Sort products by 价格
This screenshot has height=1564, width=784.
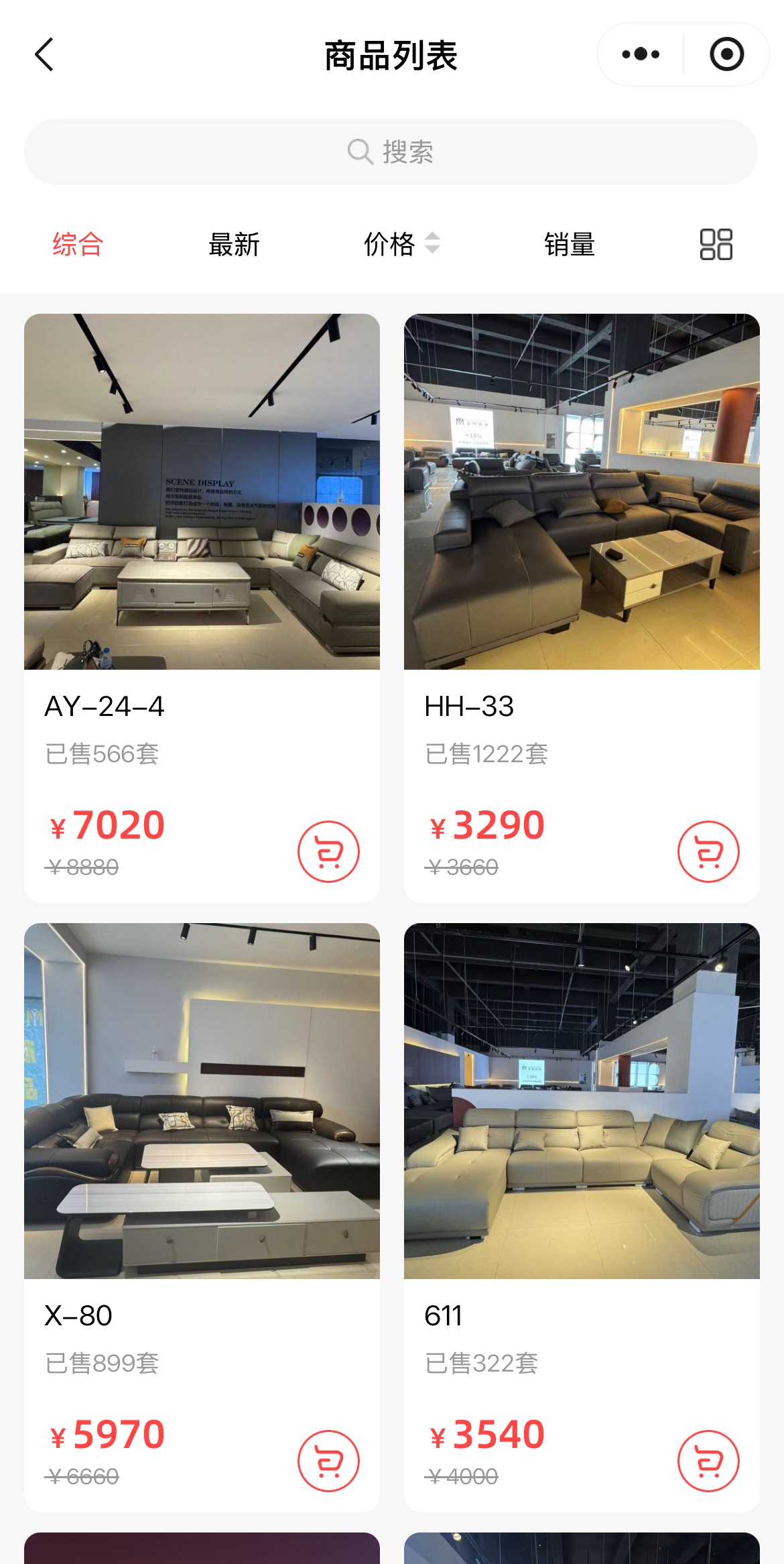tap(401, 244)
